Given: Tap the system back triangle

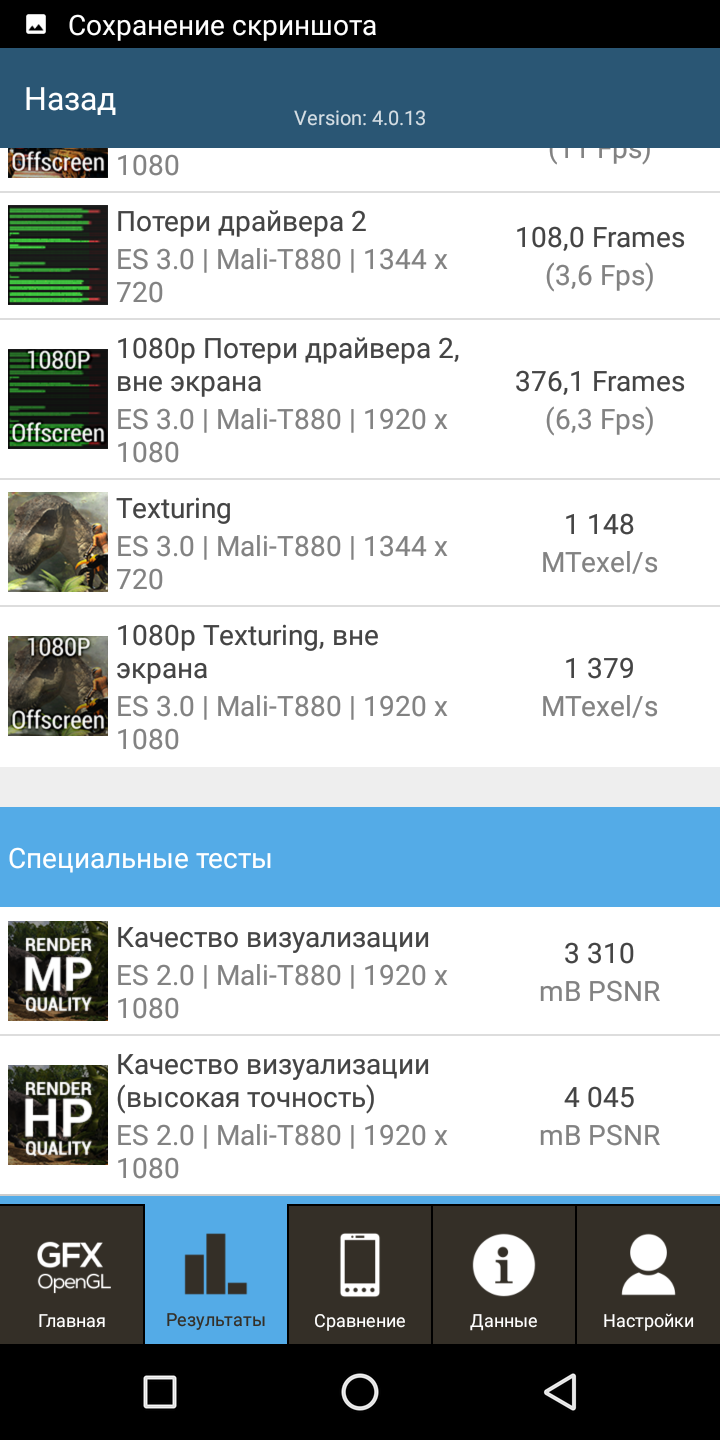Looking at the screenshot, I should 561,1391.
